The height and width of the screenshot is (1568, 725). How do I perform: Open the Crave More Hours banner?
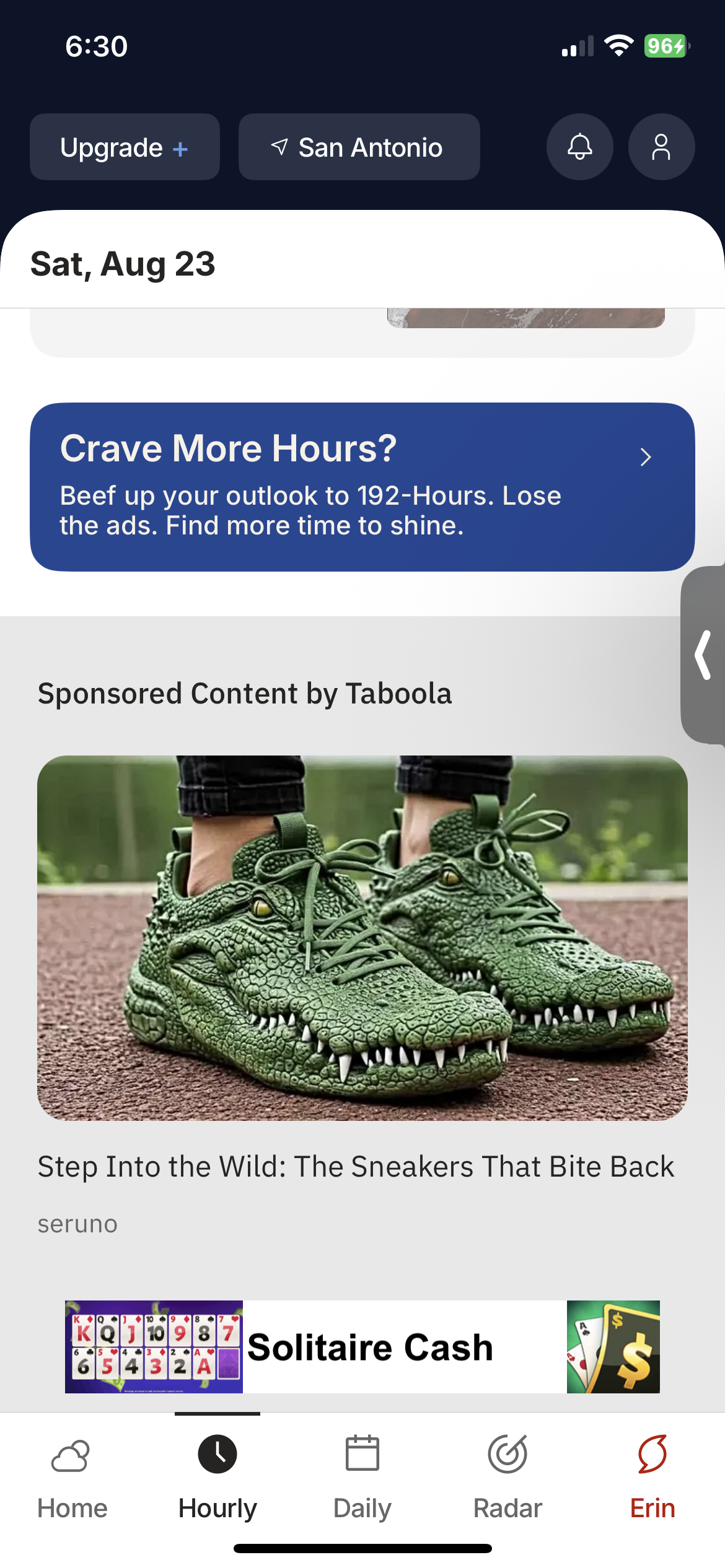(x=362, y=487)
